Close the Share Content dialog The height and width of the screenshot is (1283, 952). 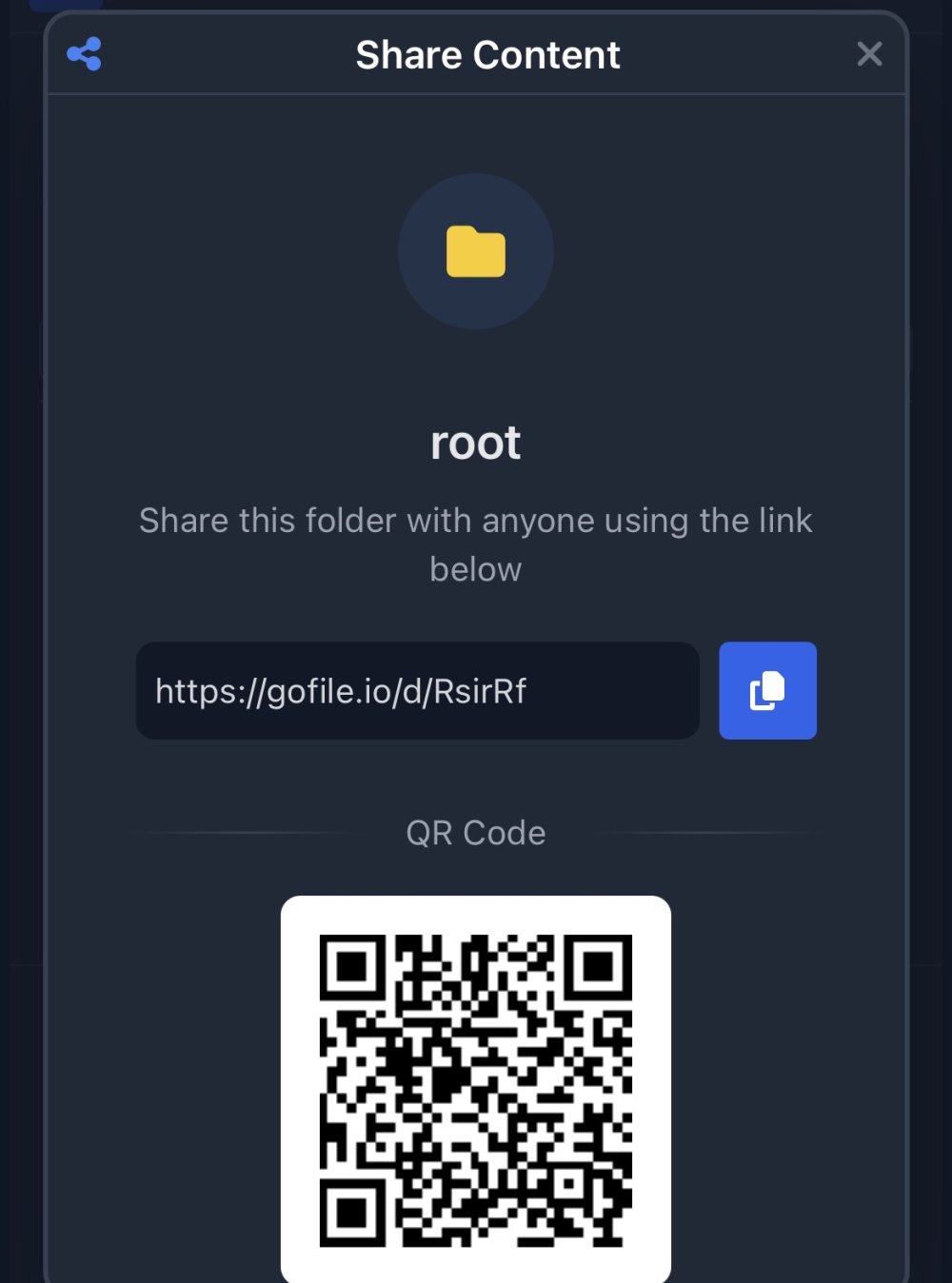(868, 54)
